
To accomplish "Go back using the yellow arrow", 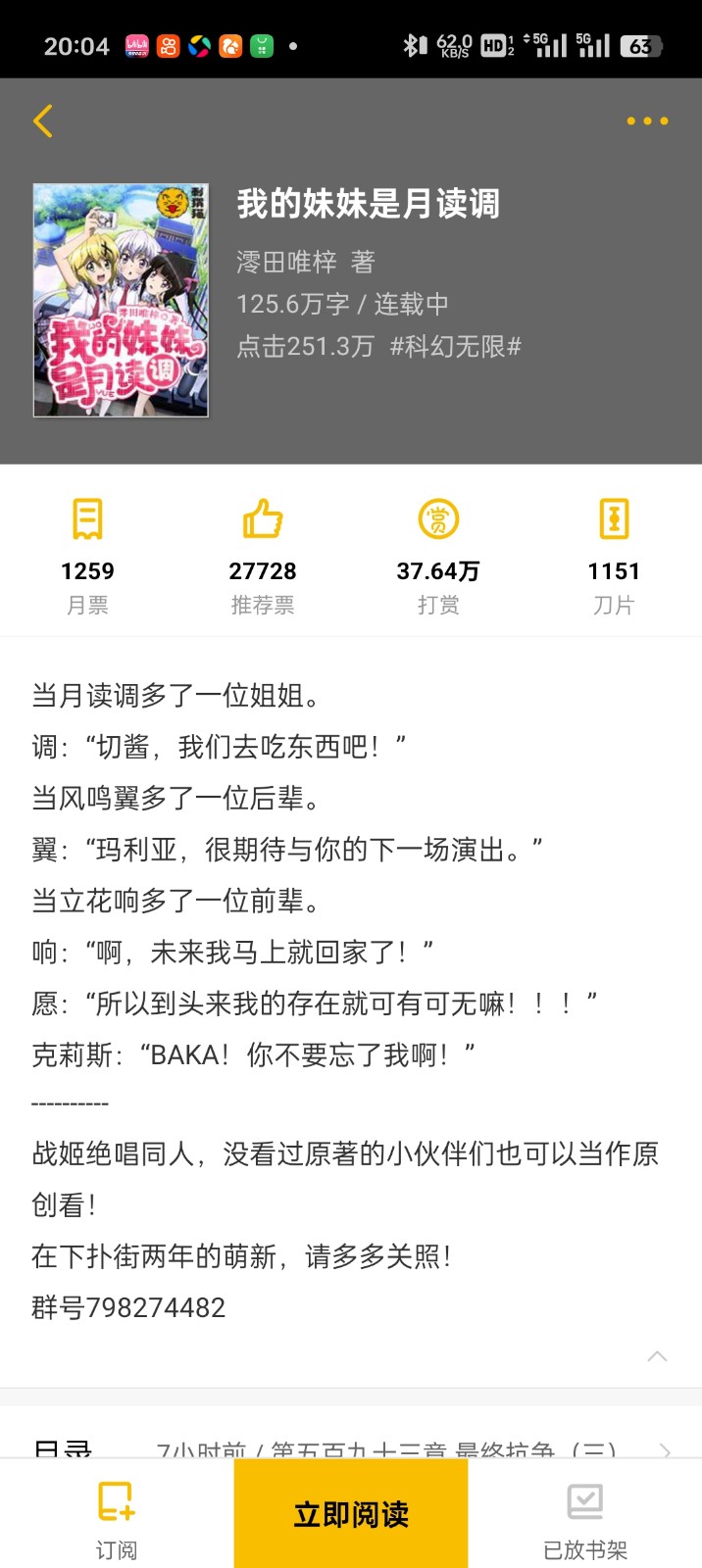I will coord(42,121).
